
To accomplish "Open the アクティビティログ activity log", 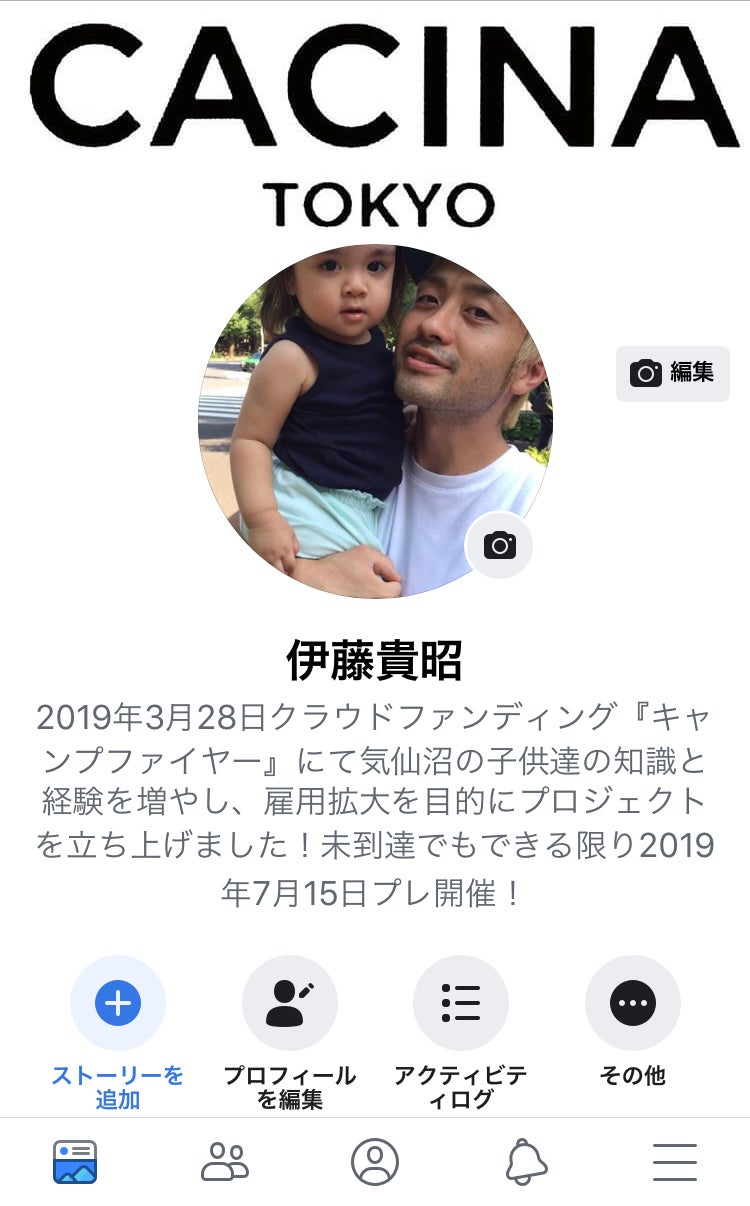I will 460,1003.
